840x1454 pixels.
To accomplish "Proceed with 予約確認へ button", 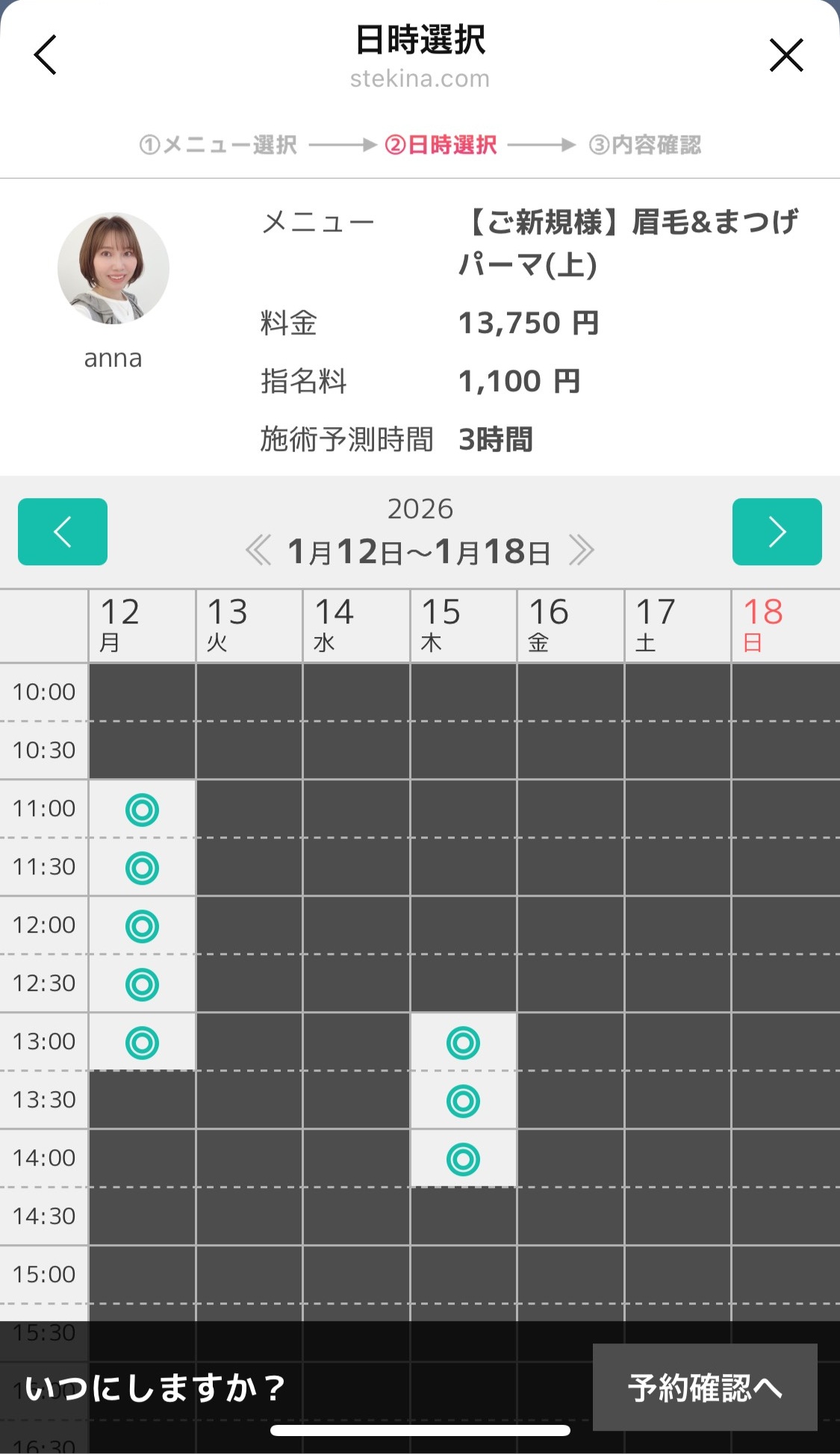I will pos(704,1388).
